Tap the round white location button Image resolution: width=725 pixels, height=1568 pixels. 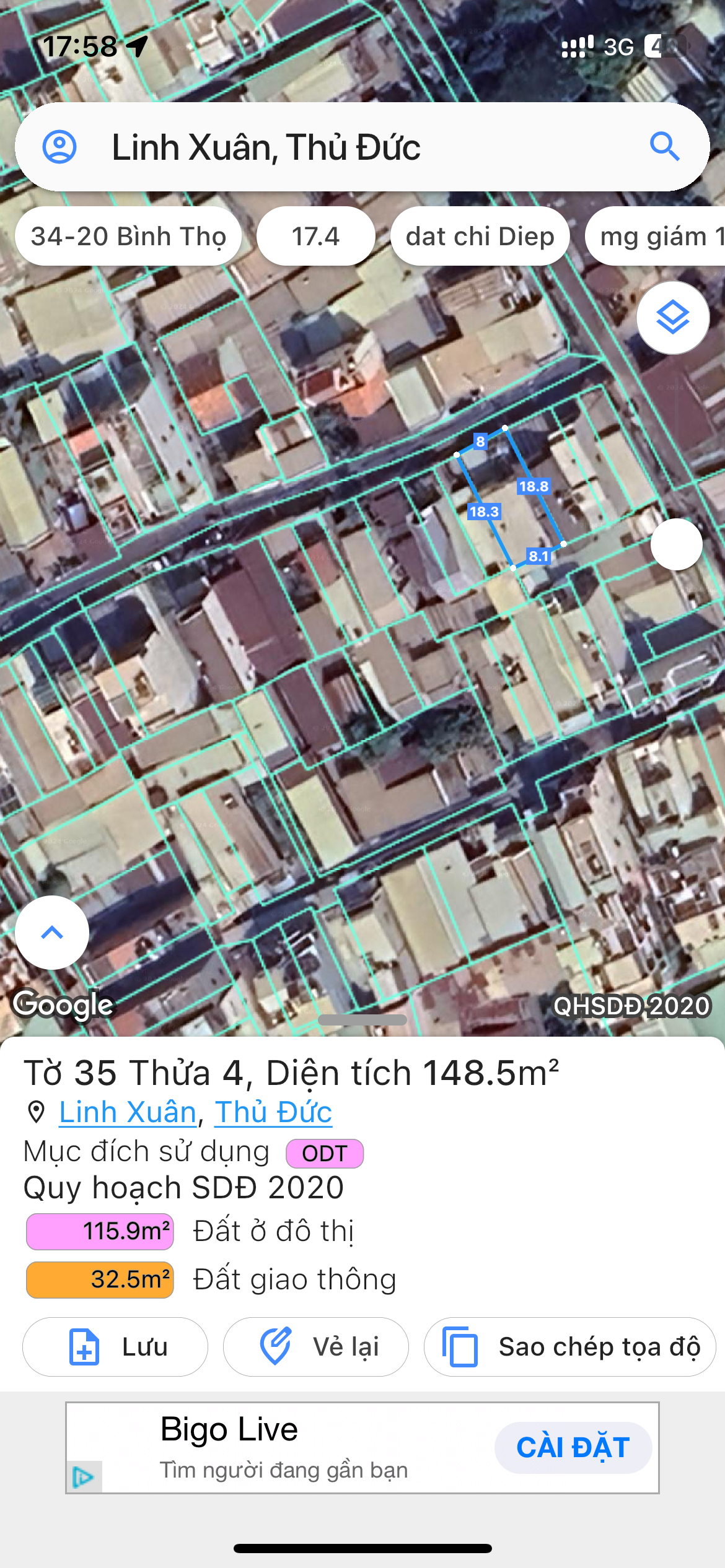pyautogui.click(x=677, y=544)
